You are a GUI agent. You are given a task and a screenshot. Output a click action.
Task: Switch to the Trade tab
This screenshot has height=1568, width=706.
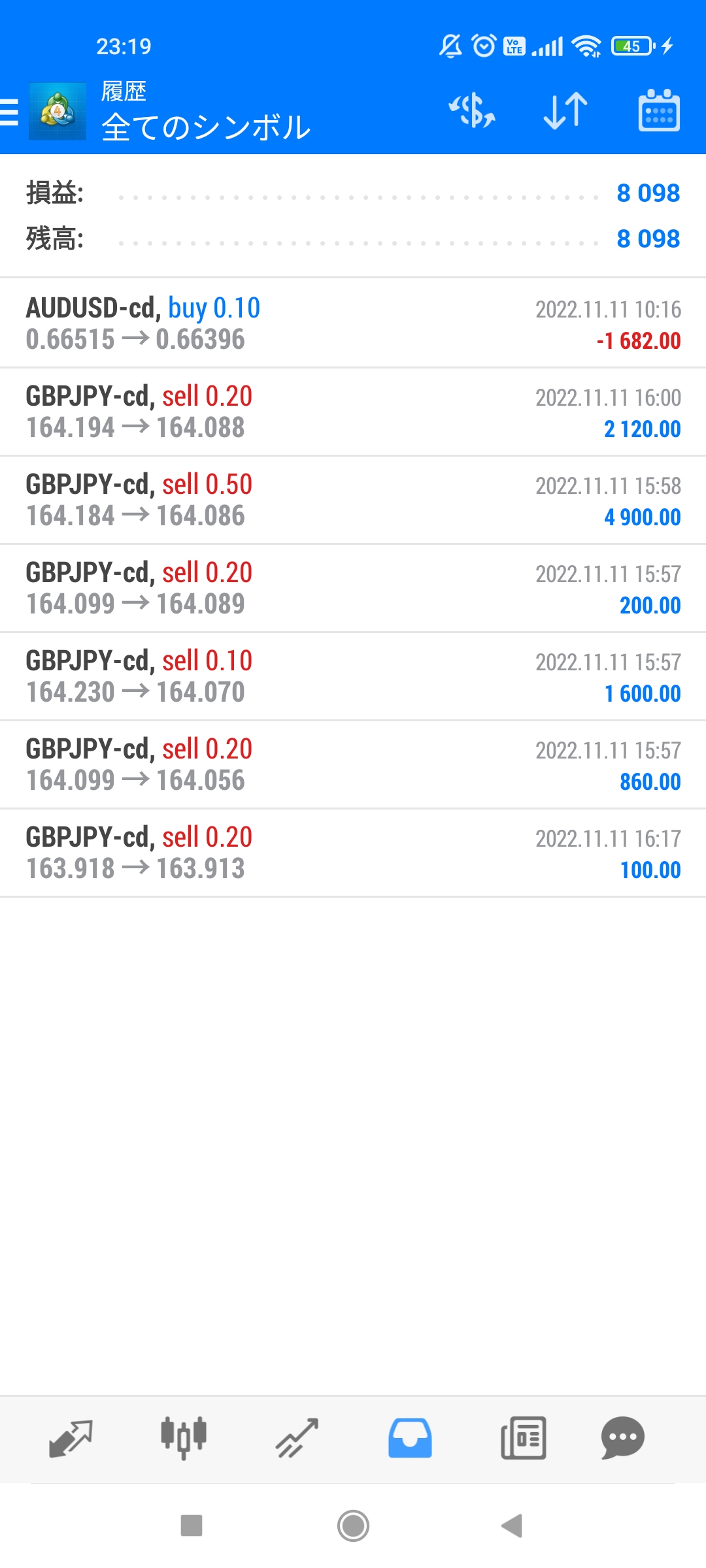click(297, 1438)
